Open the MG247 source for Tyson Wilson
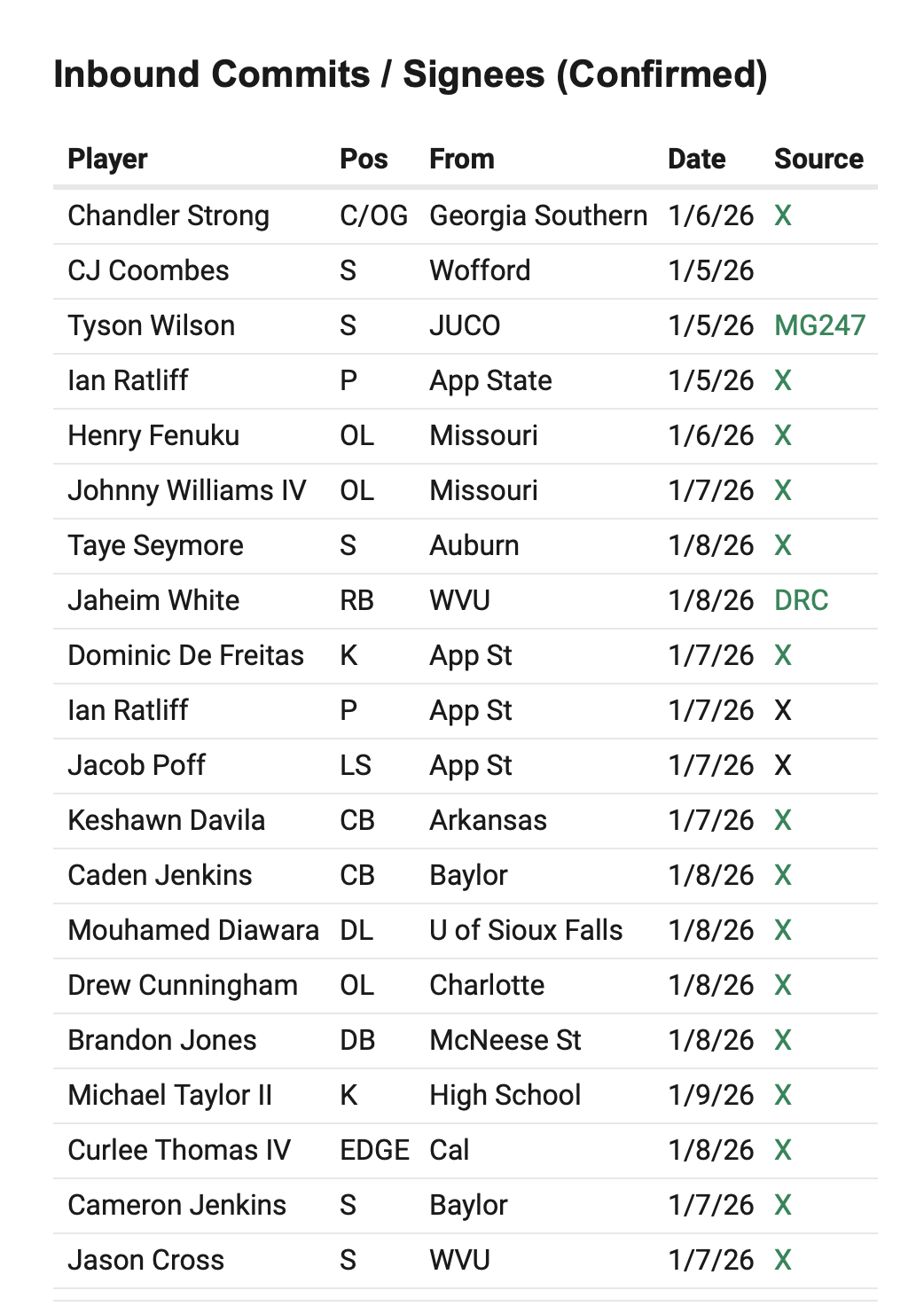 pos(819,325)
